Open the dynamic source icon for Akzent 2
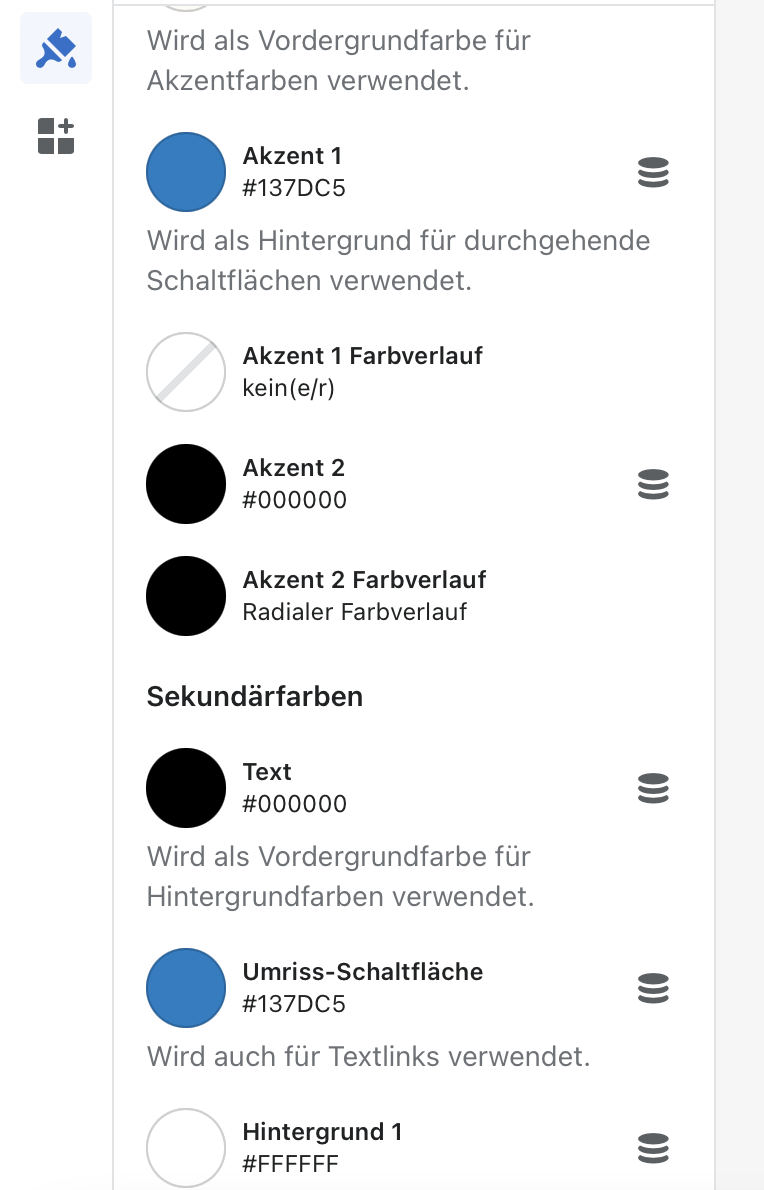Viewport: 764px width, 1190px height. (653, 485)
